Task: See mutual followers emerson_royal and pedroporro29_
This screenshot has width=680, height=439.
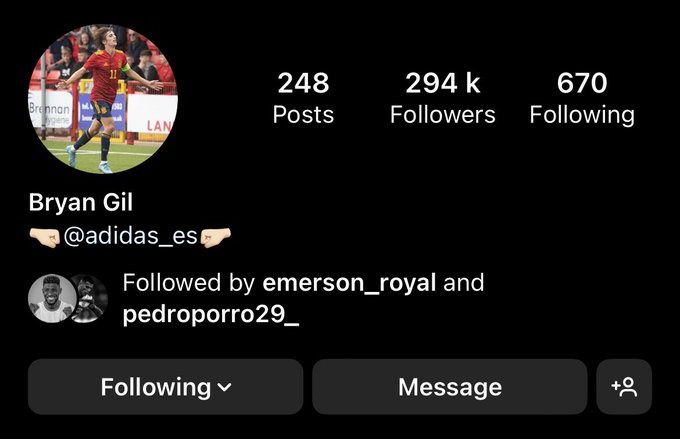Action: (302, 298)
